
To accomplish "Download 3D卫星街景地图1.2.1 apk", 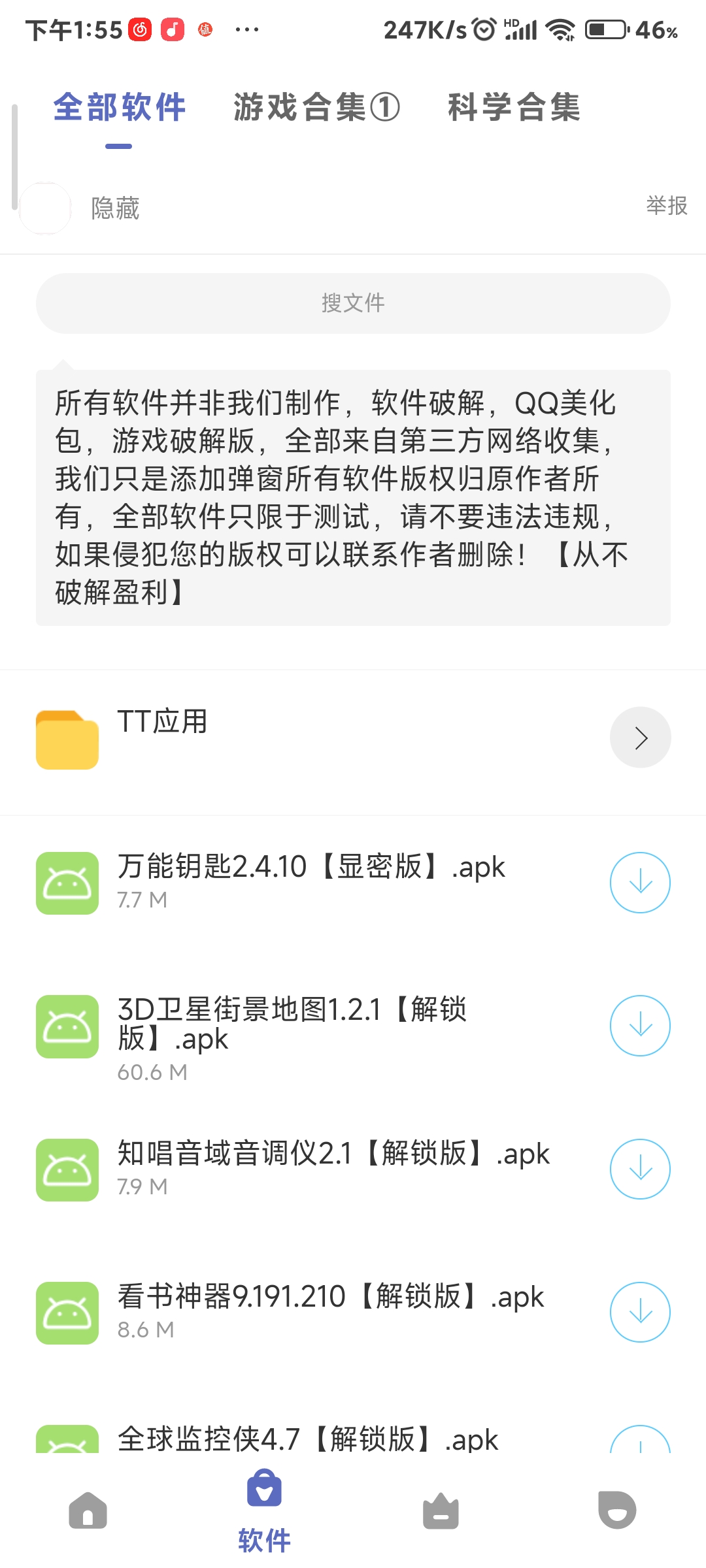I will [x=640, y=1026].
